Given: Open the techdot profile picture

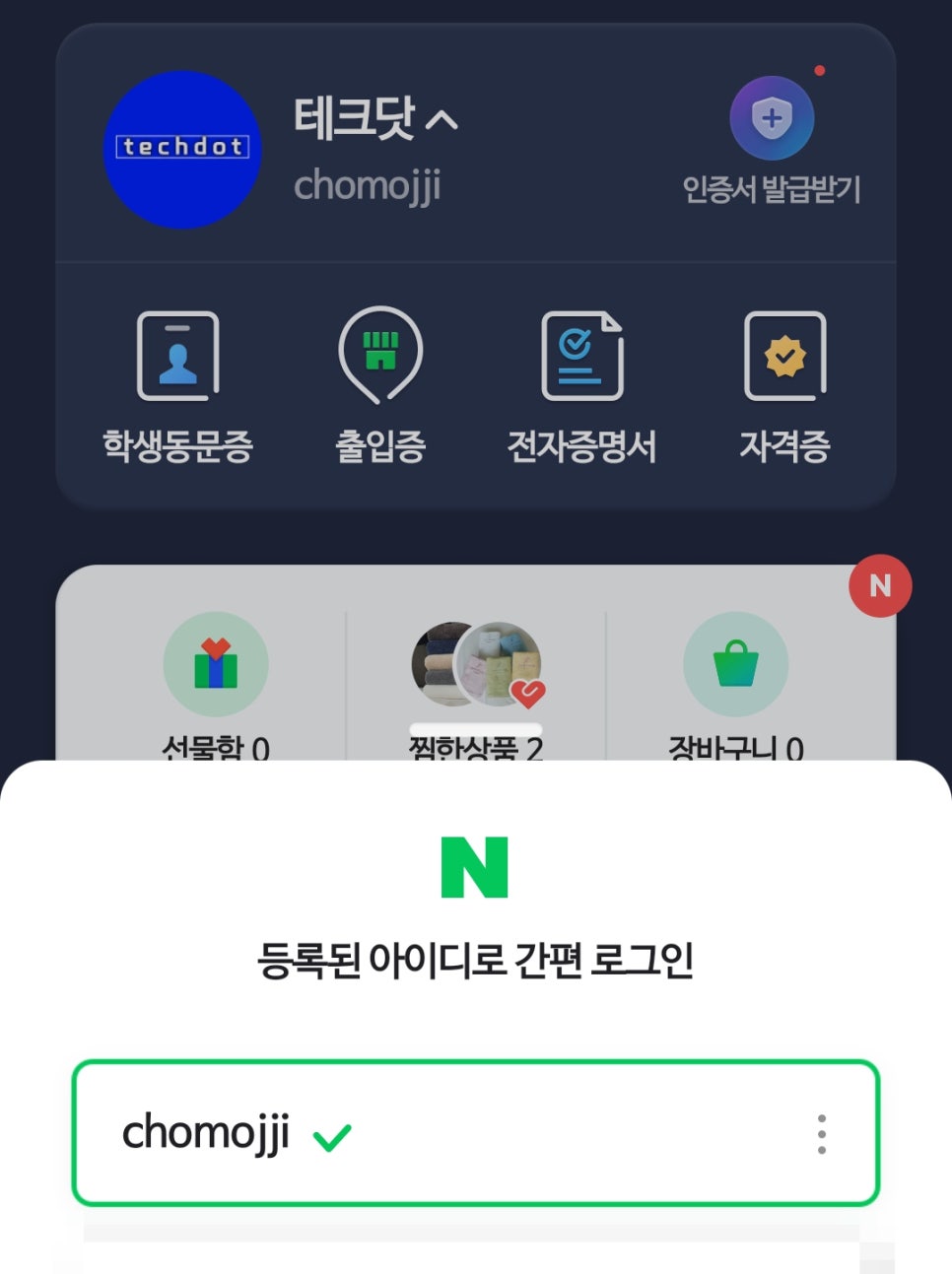Looking at the screenshot, I should pos(182,149).
